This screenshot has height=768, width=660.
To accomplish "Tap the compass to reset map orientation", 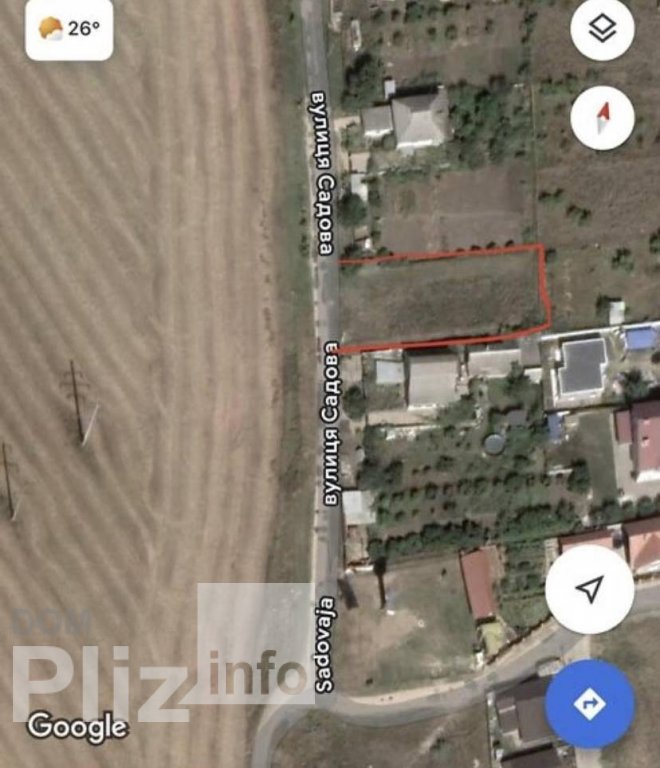I will pos(602,118).
